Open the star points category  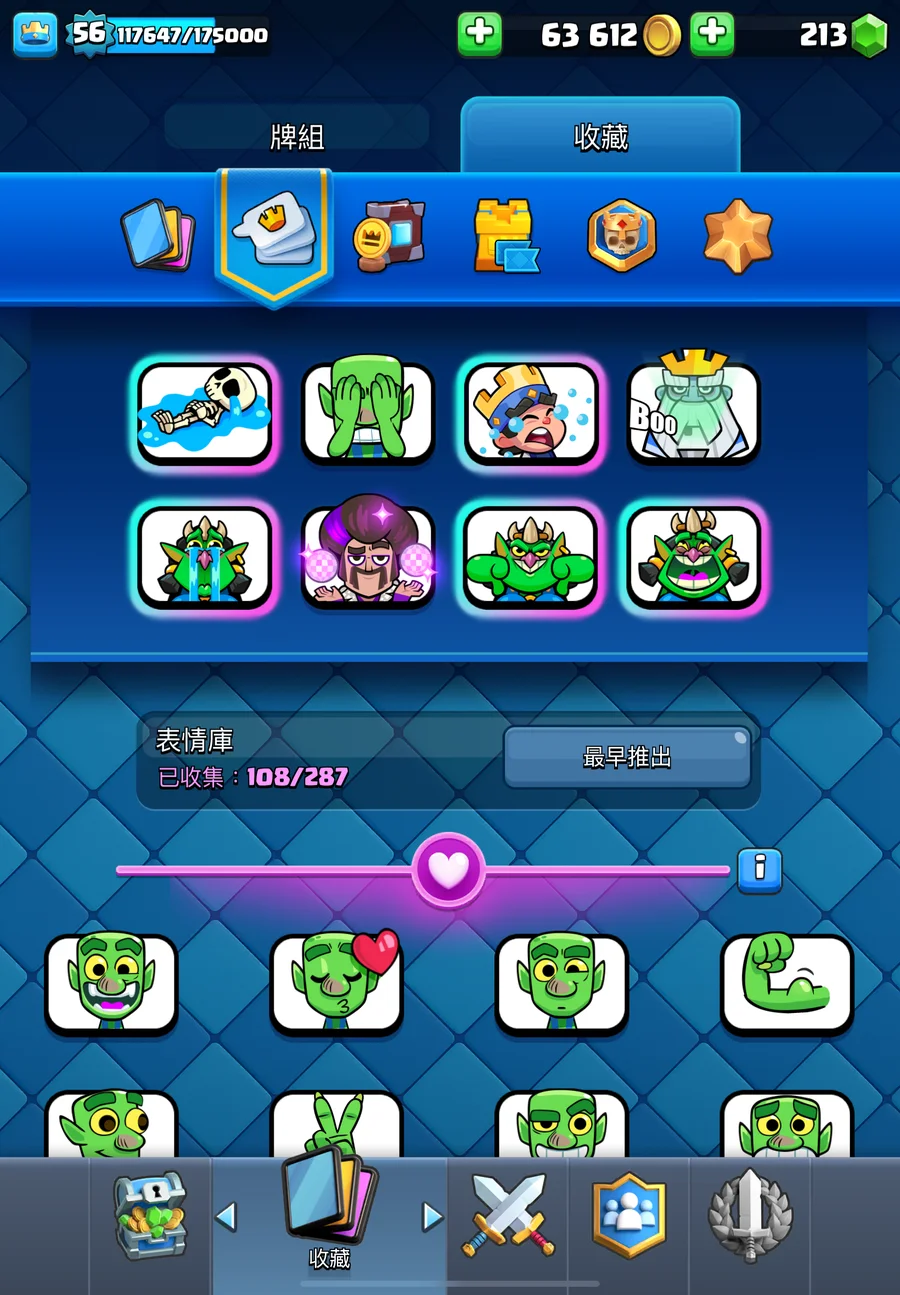pyautogui.click(x=738, y=236)
